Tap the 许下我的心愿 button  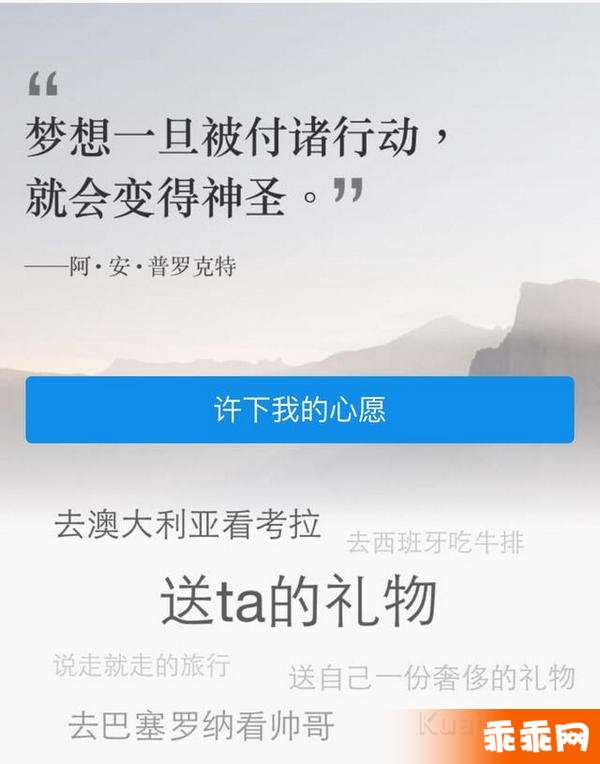coord(300,410)
